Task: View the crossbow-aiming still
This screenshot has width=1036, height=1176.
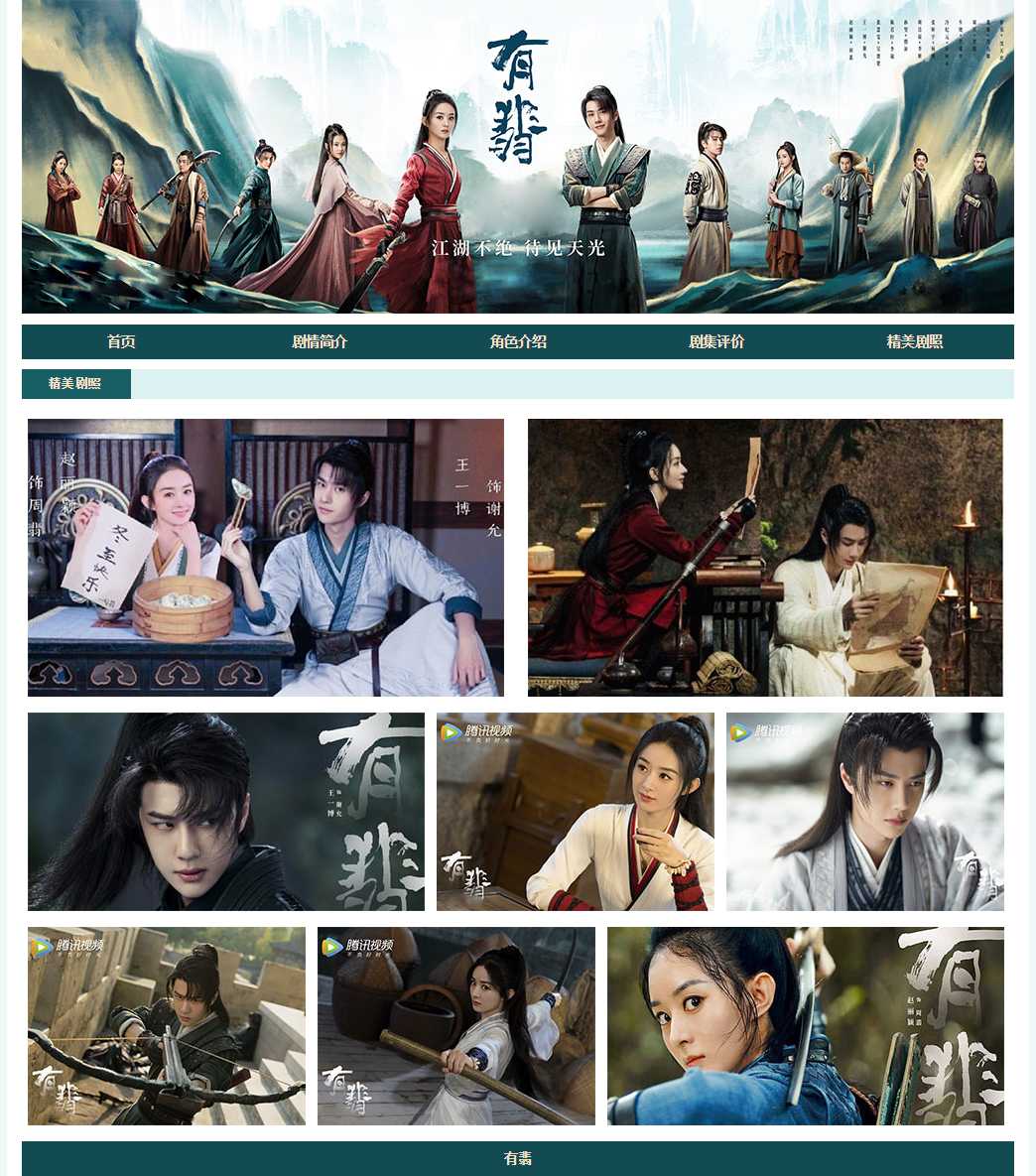Action: point(167,1026)
